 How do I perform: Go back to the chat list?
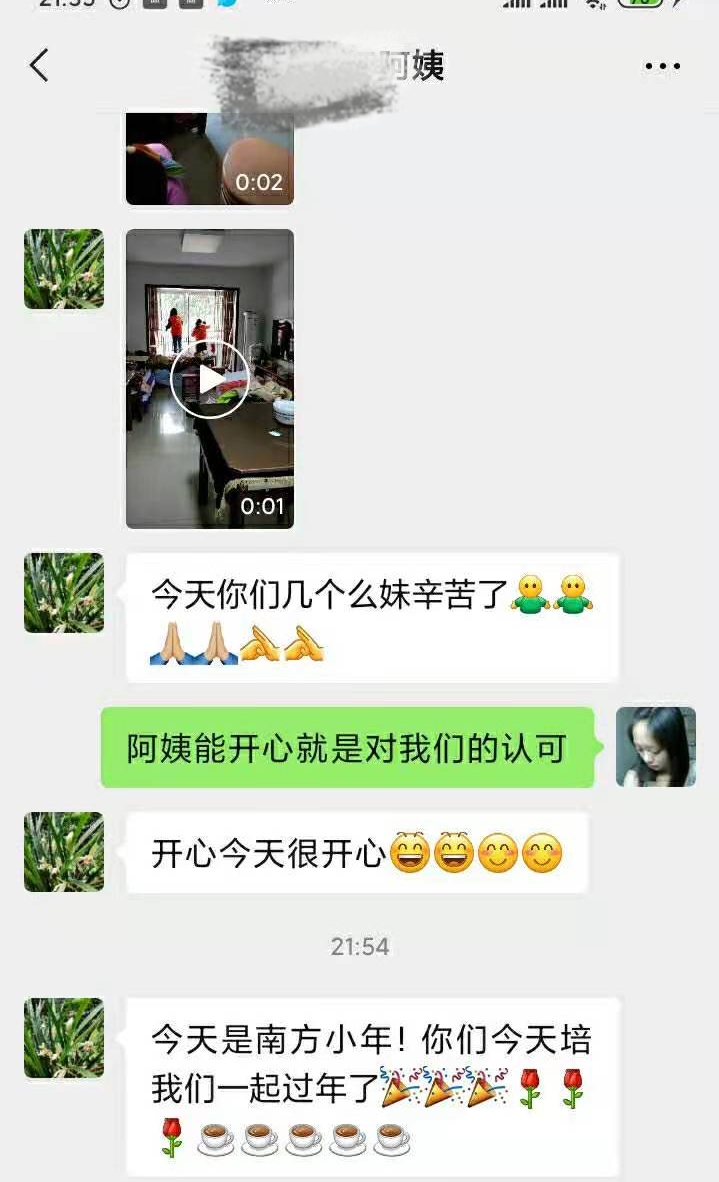click(x=38, y=66)
